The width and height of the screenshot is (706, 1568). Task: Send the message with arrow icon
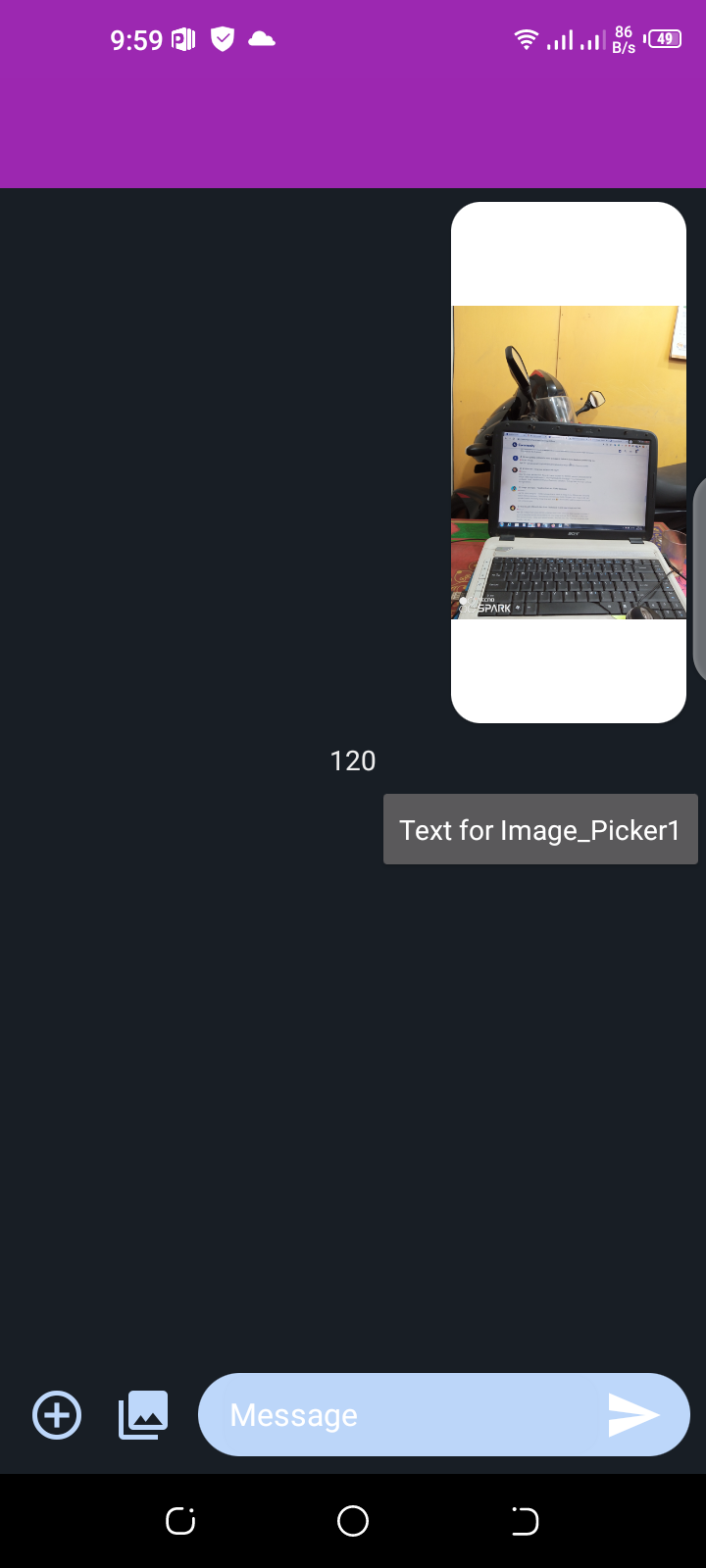[x=633, y=1415]
